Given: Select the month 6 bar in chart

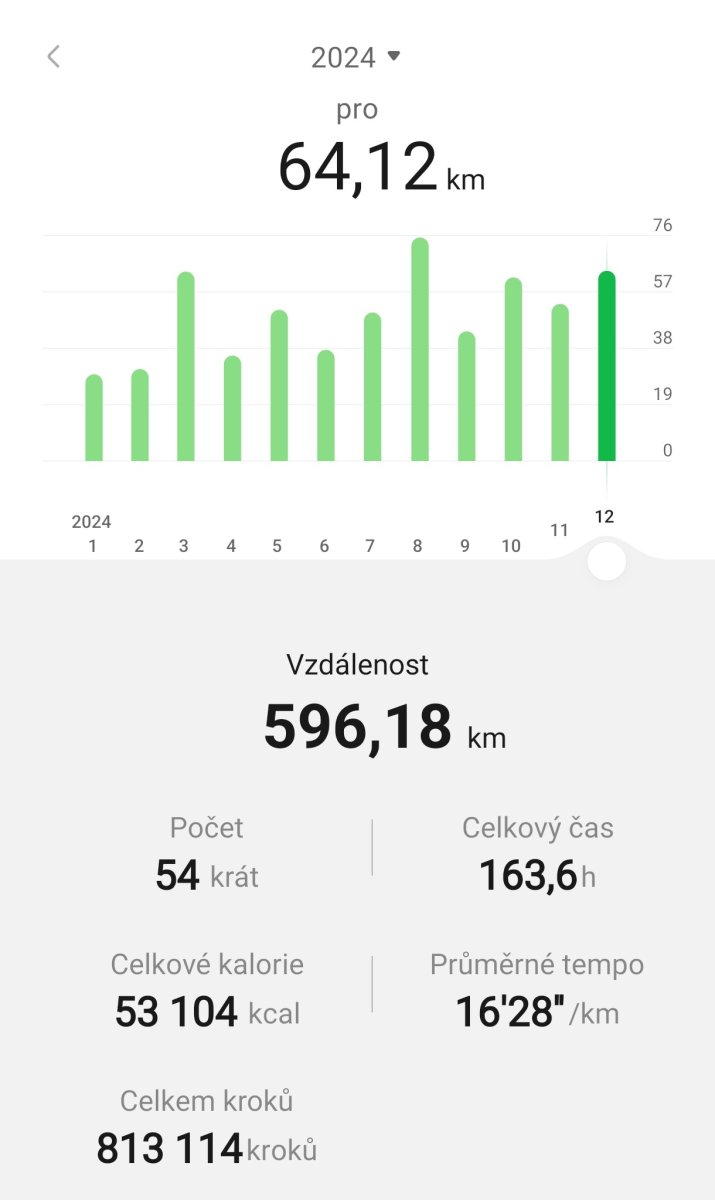Looking at the screenshot, I should 326,405.
